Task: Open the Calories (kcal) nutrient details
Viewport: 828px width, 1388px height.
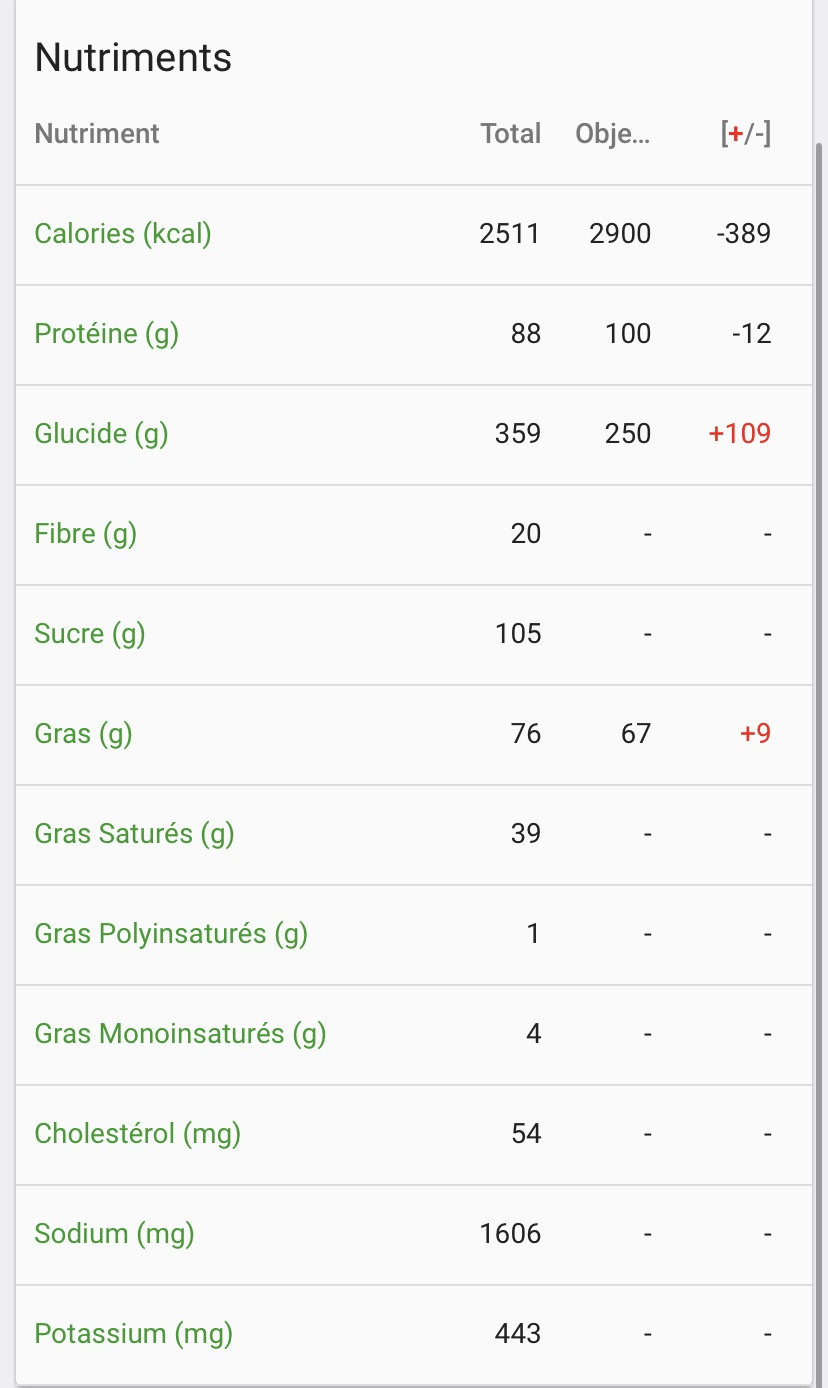Action: pyautogui.click(x=123, y=234)
